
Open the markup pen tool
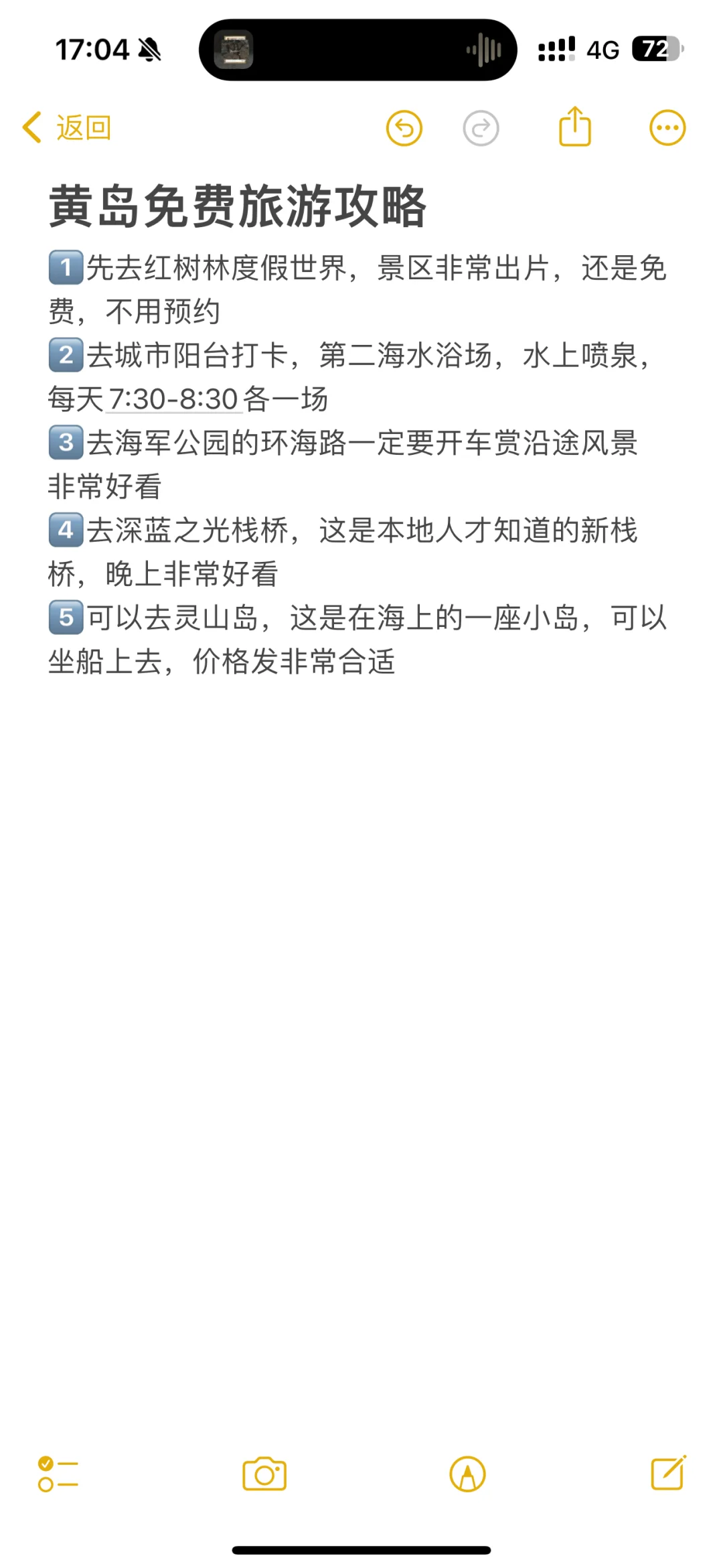[467, 1474]
